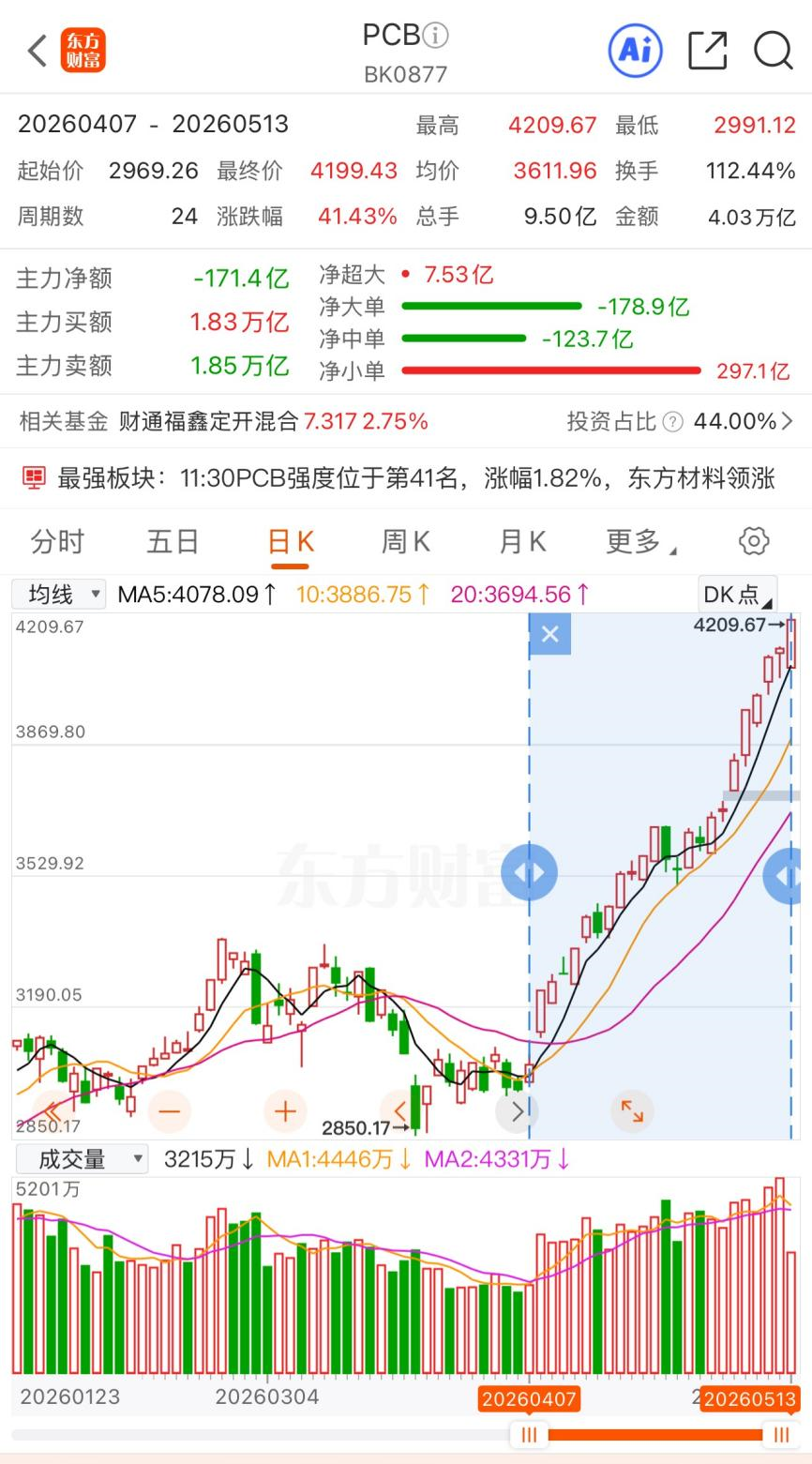The width and height of the screenshot is (812, 1464).
Task: Share this PCB chart page
Action: (x=708, y=51)
